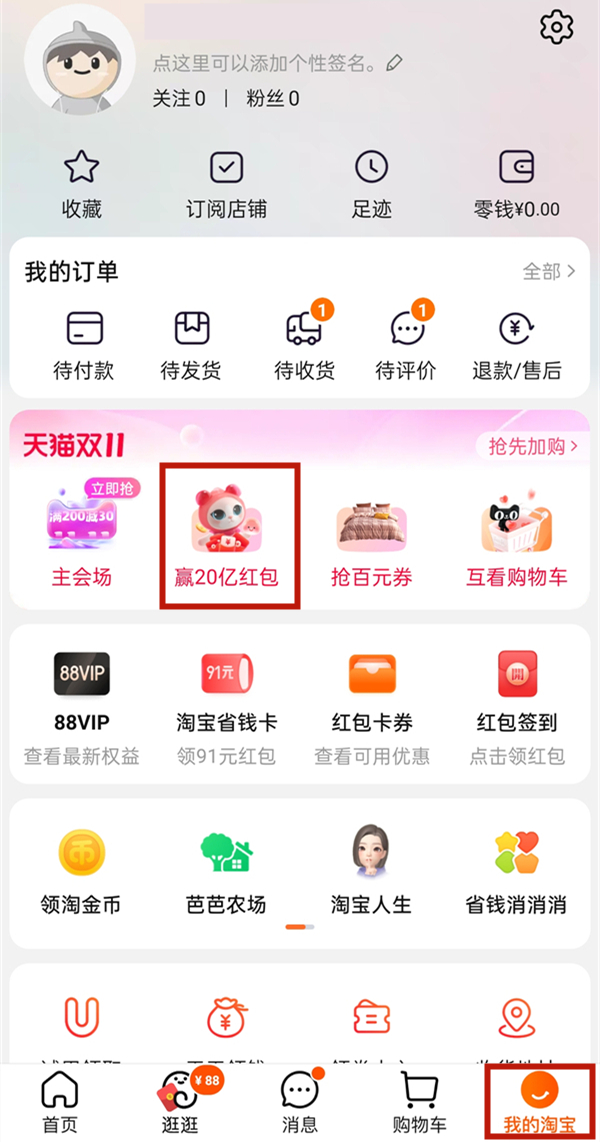600x1142 pixels.
Task: View 全部 orders
Action: click(x=549, y=271)
